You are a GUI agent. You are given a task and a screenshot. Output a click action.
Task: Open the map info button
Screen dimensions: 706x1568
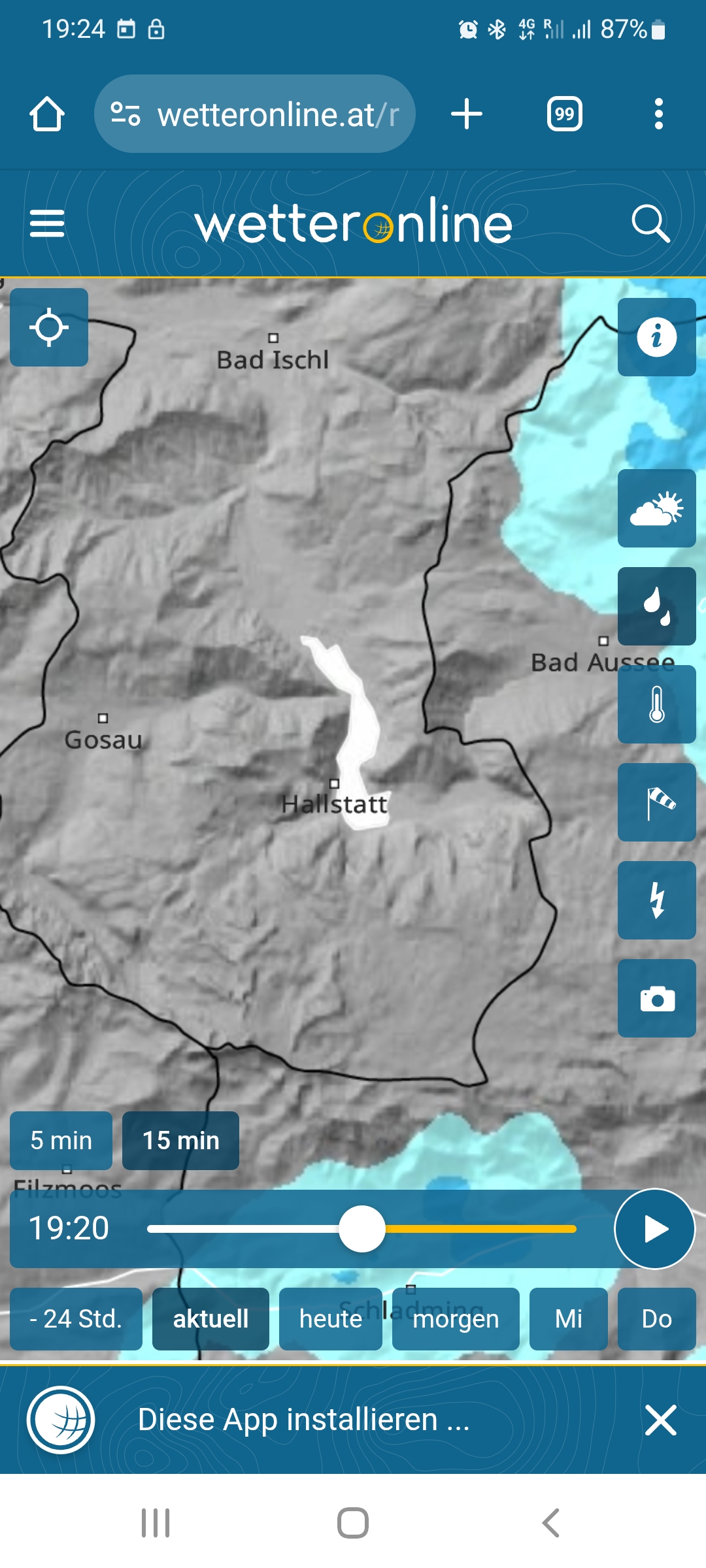pyautogui.click(x=656, y=337)
